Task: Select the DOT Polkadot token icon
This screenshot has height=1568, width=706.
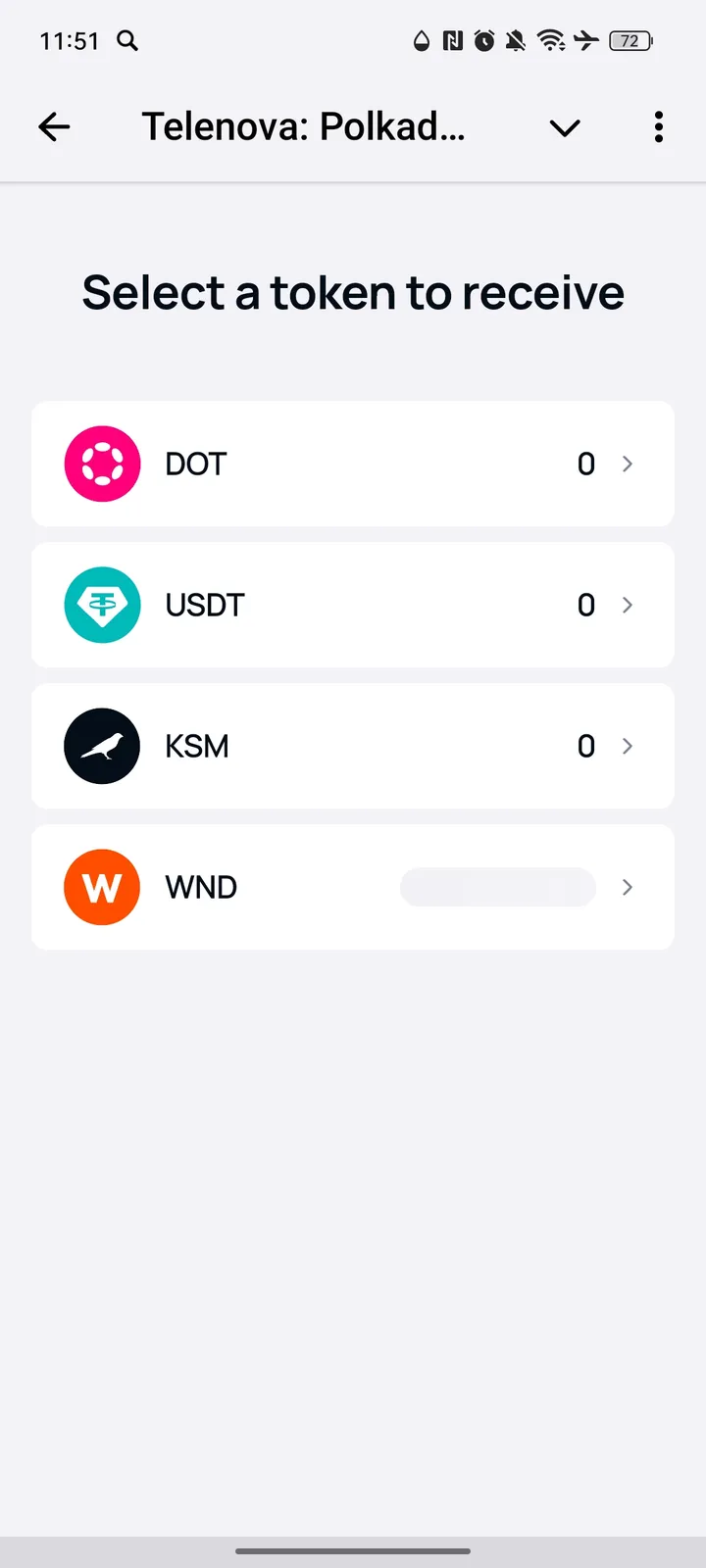Action: click(x=102, y=464)
